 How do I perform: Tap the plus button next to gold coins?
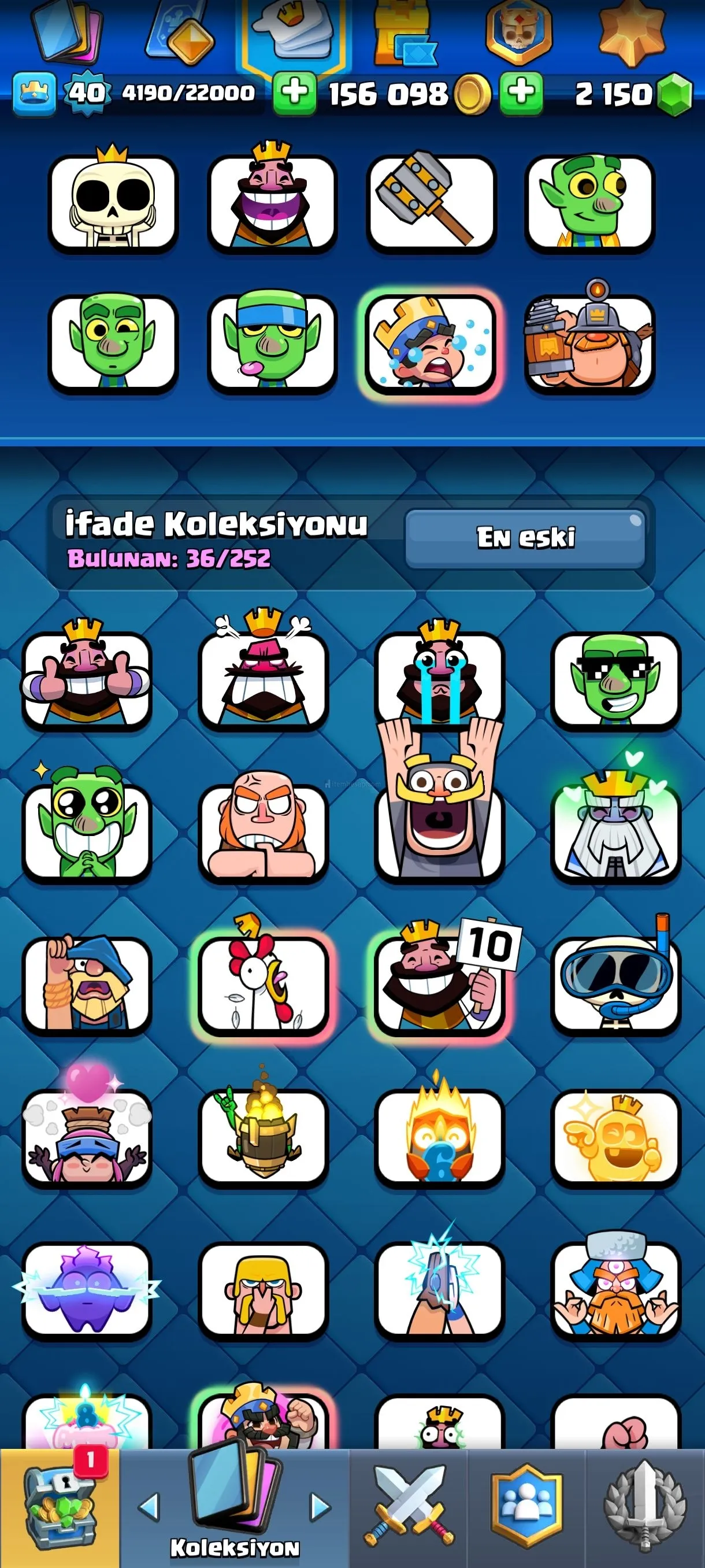coord(294,93)
